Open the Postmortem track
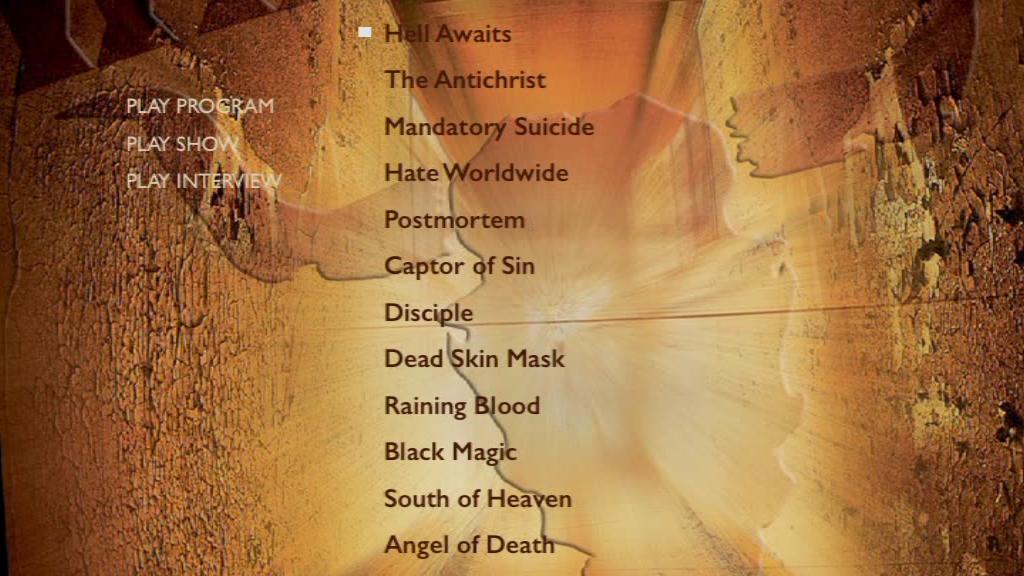The image size is (1024, 576). pos(455,220)
